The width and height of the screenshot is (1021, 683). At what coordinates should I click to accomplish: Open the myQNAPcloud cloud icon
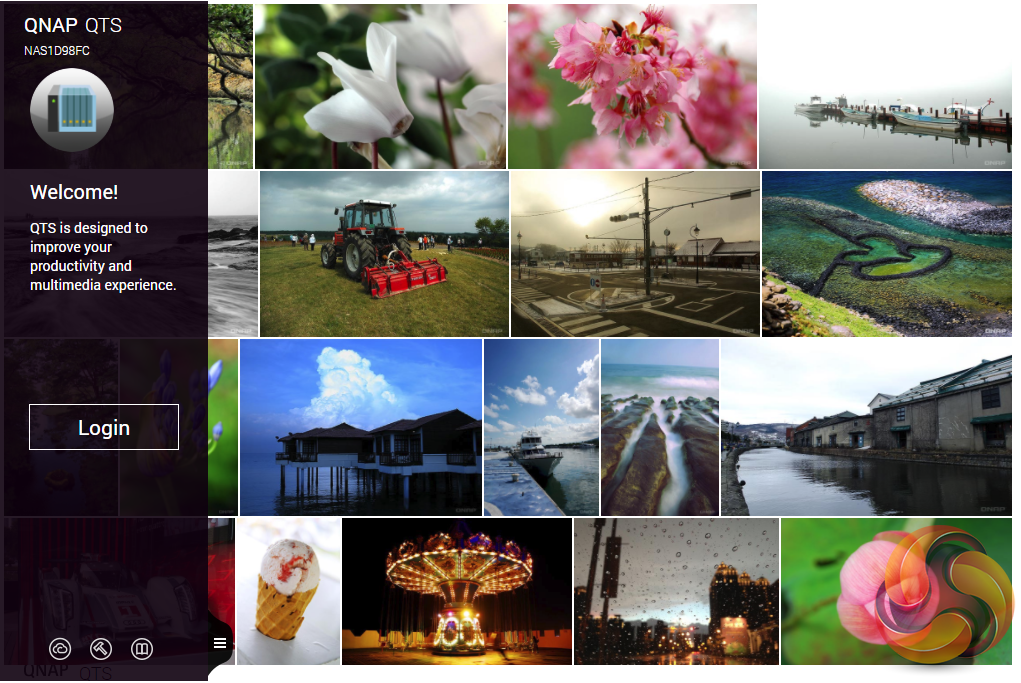coord(60,649)
